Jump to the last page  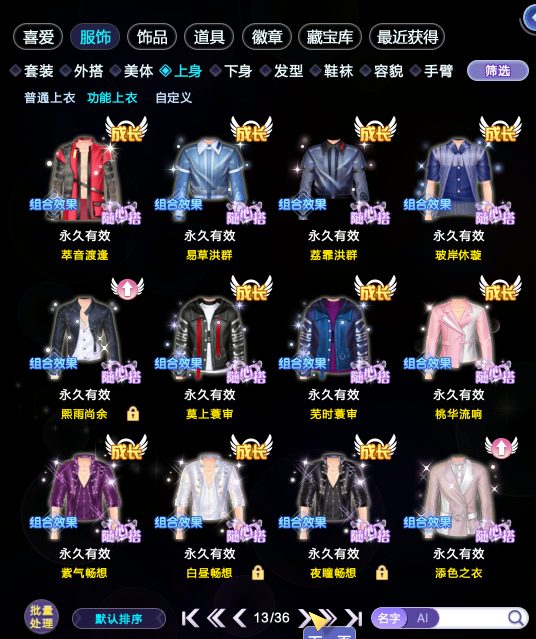point(354,618)
